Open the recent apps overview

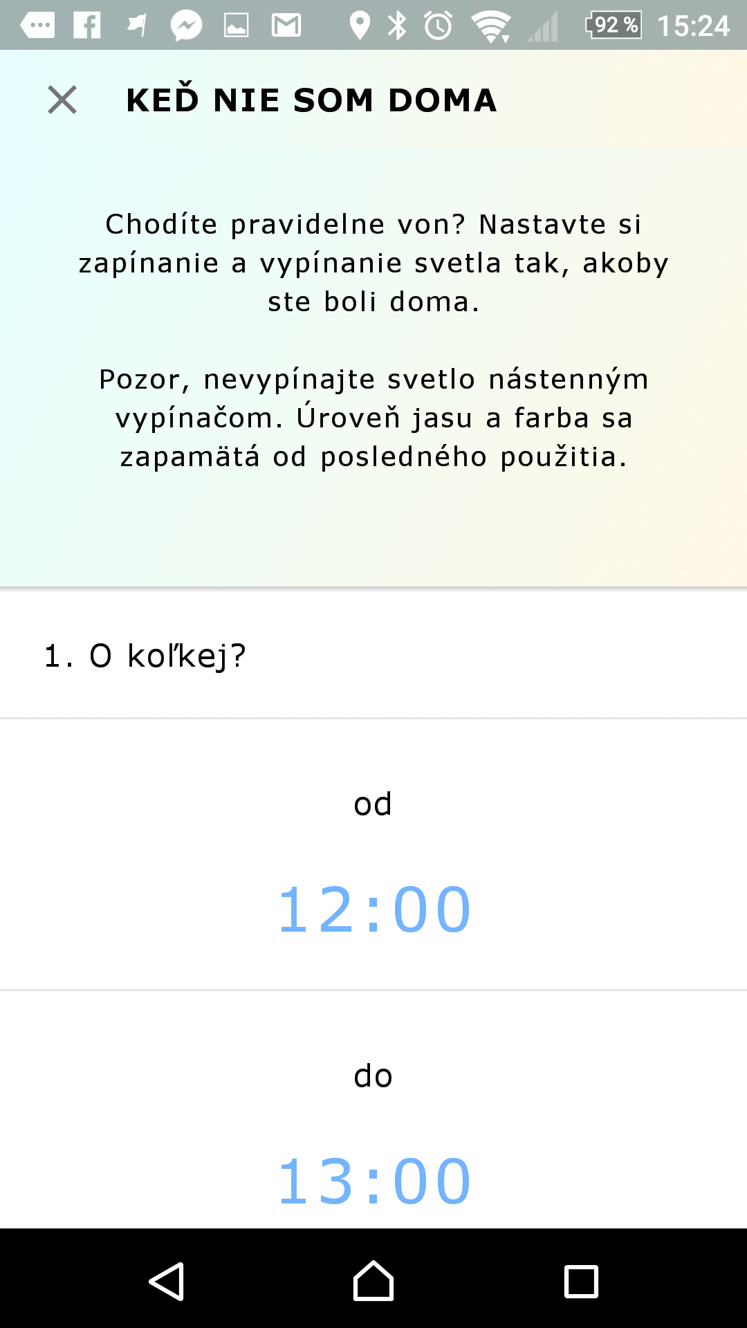(580, 1281)
